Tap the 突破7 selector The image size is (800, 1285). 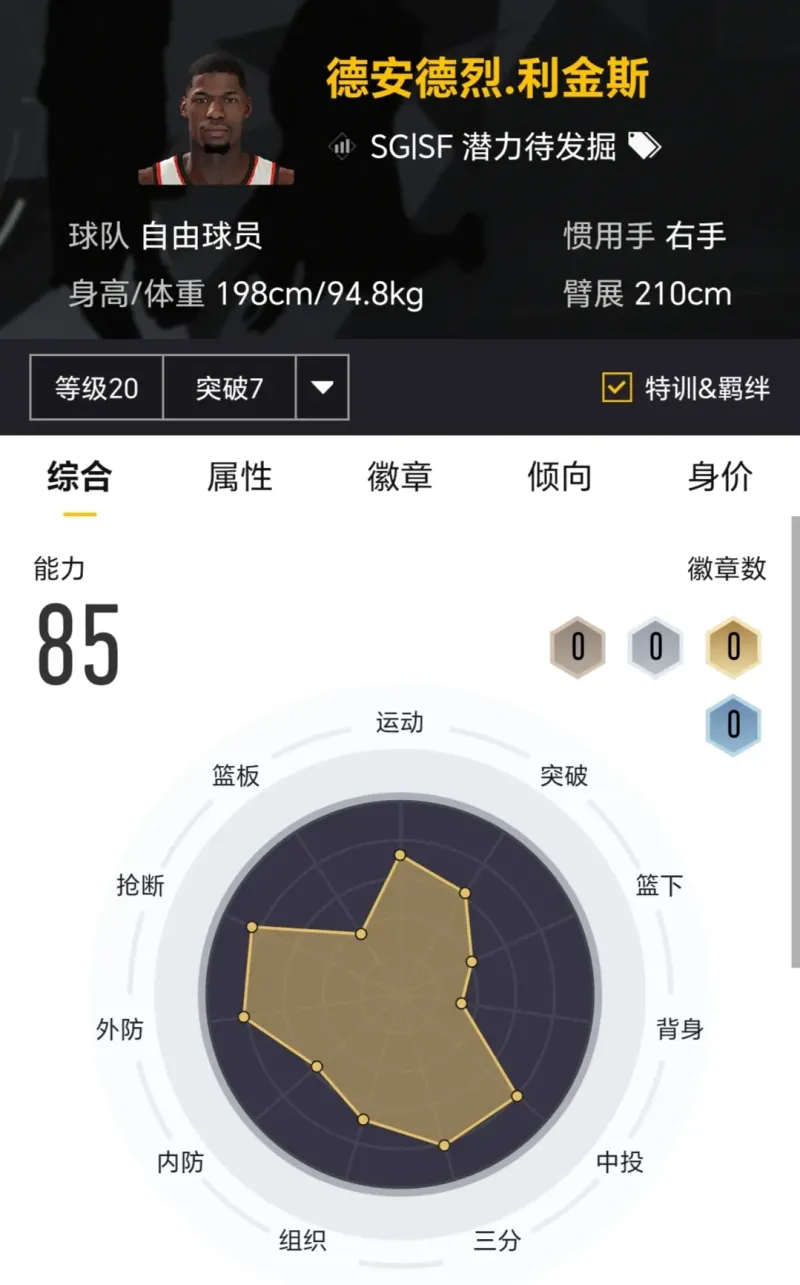click(229, 387)
